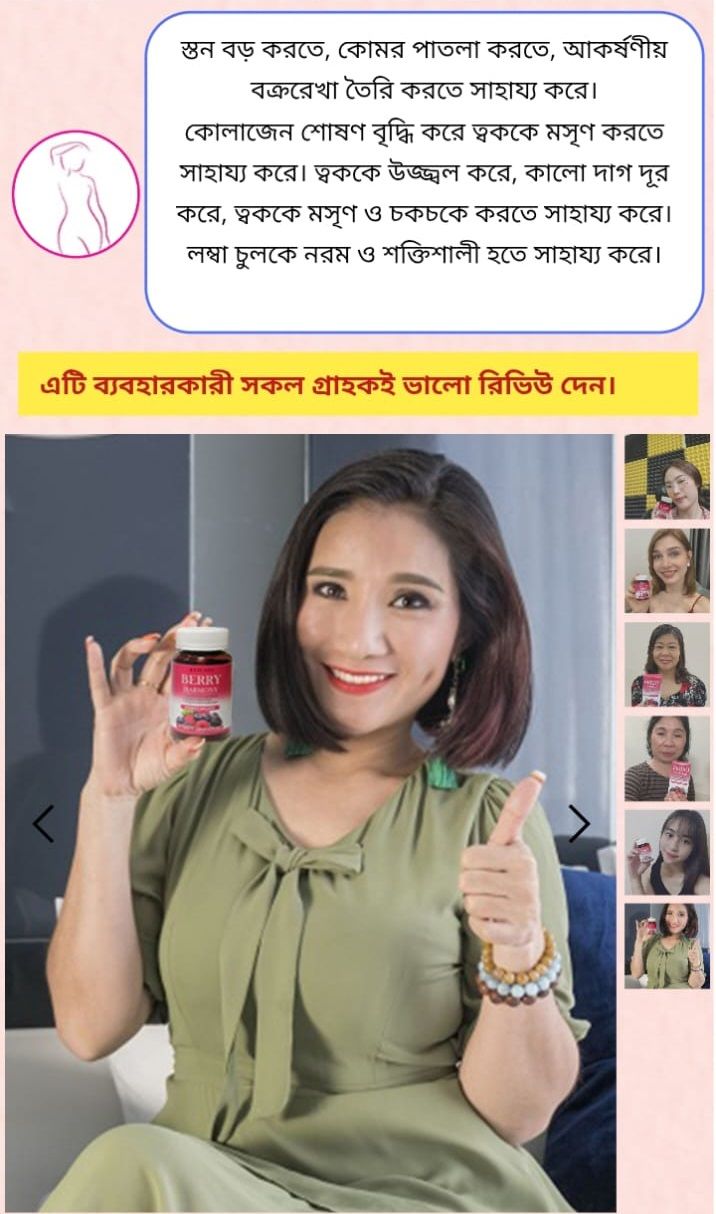Show the next review photo with right arrow

click(x=579, y=823)
